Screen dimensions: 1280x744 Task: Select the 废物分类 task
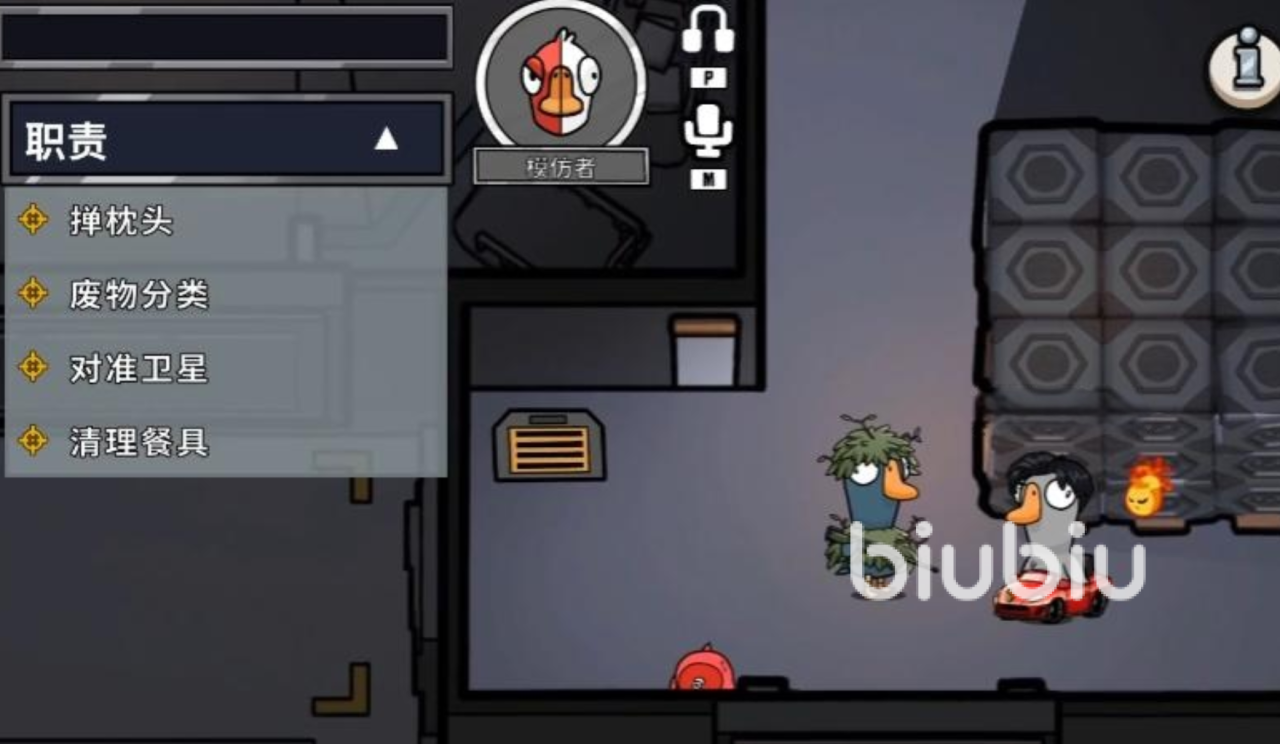click(138, 295)
